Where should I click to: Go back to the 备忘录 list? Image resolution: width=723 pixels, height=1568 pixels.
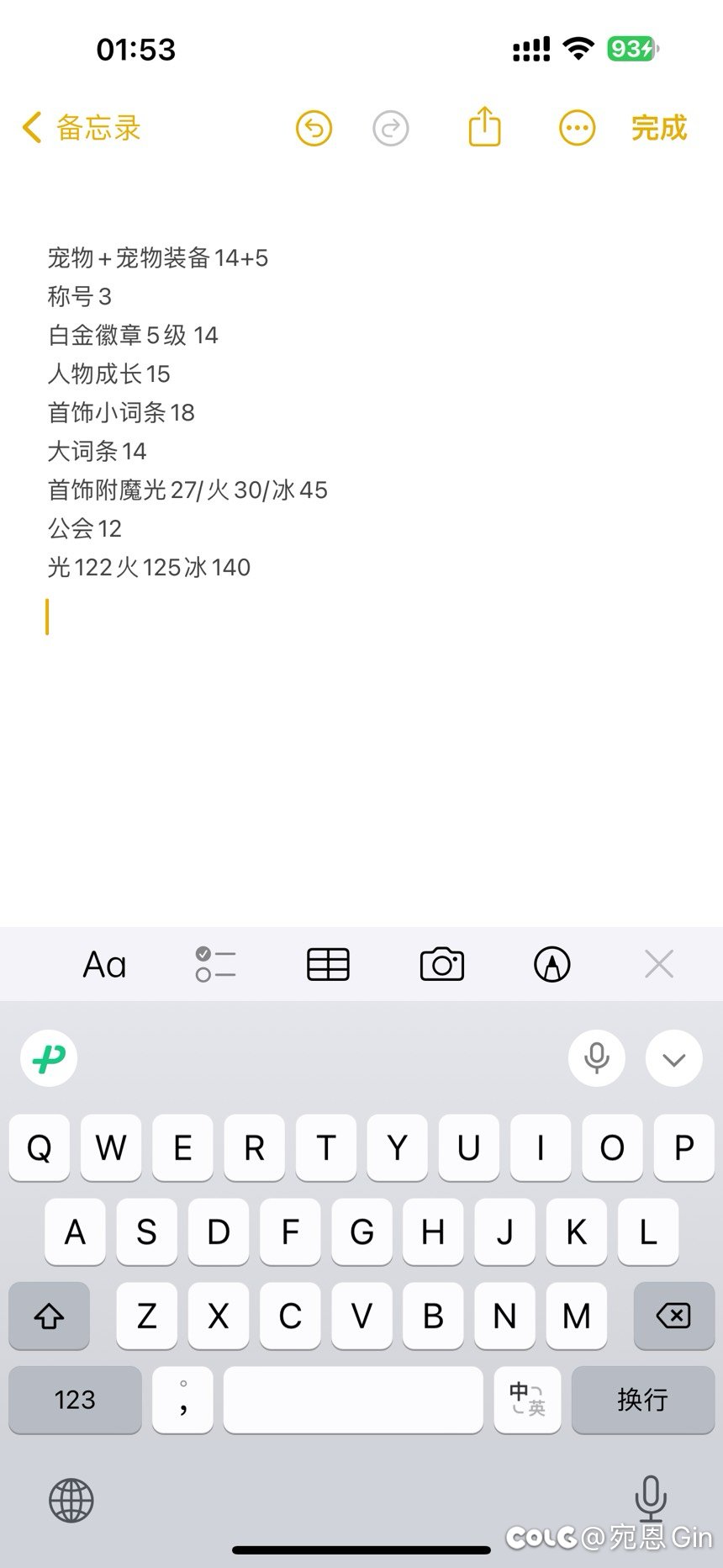coord(82,128)
